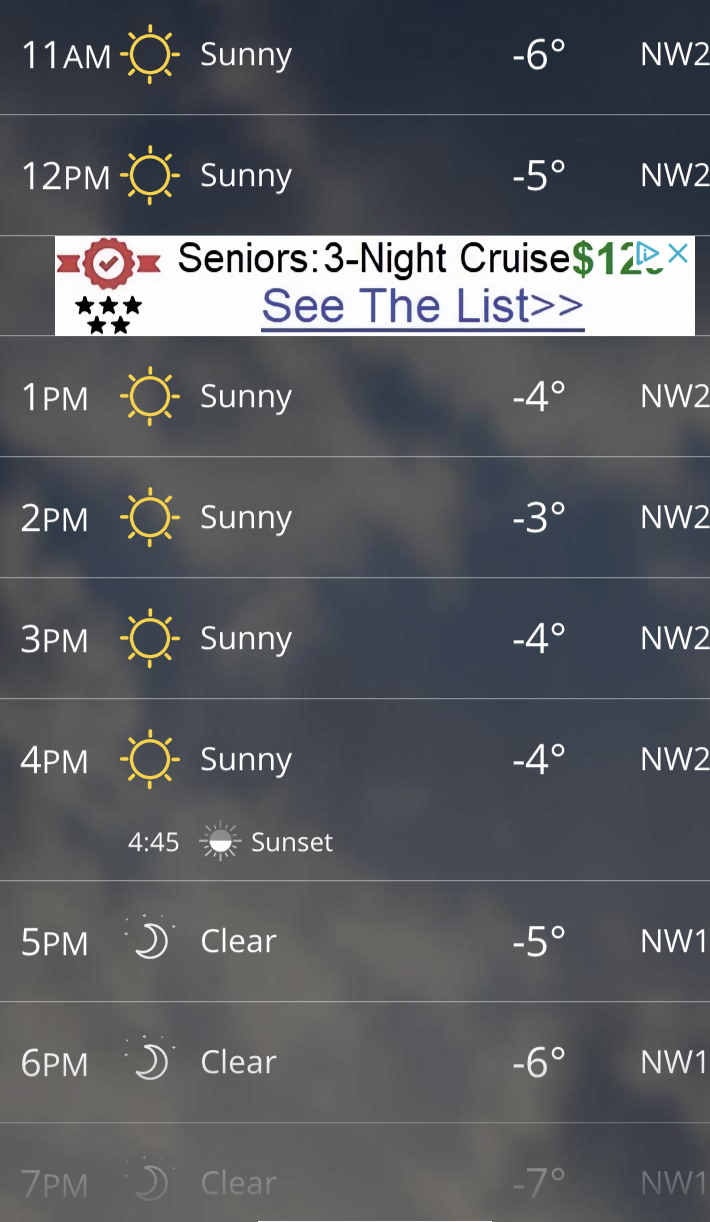This screenshot has width=710, height=1222.
Task: Open details for the 2PM forecast
Action: pos(355,518)
